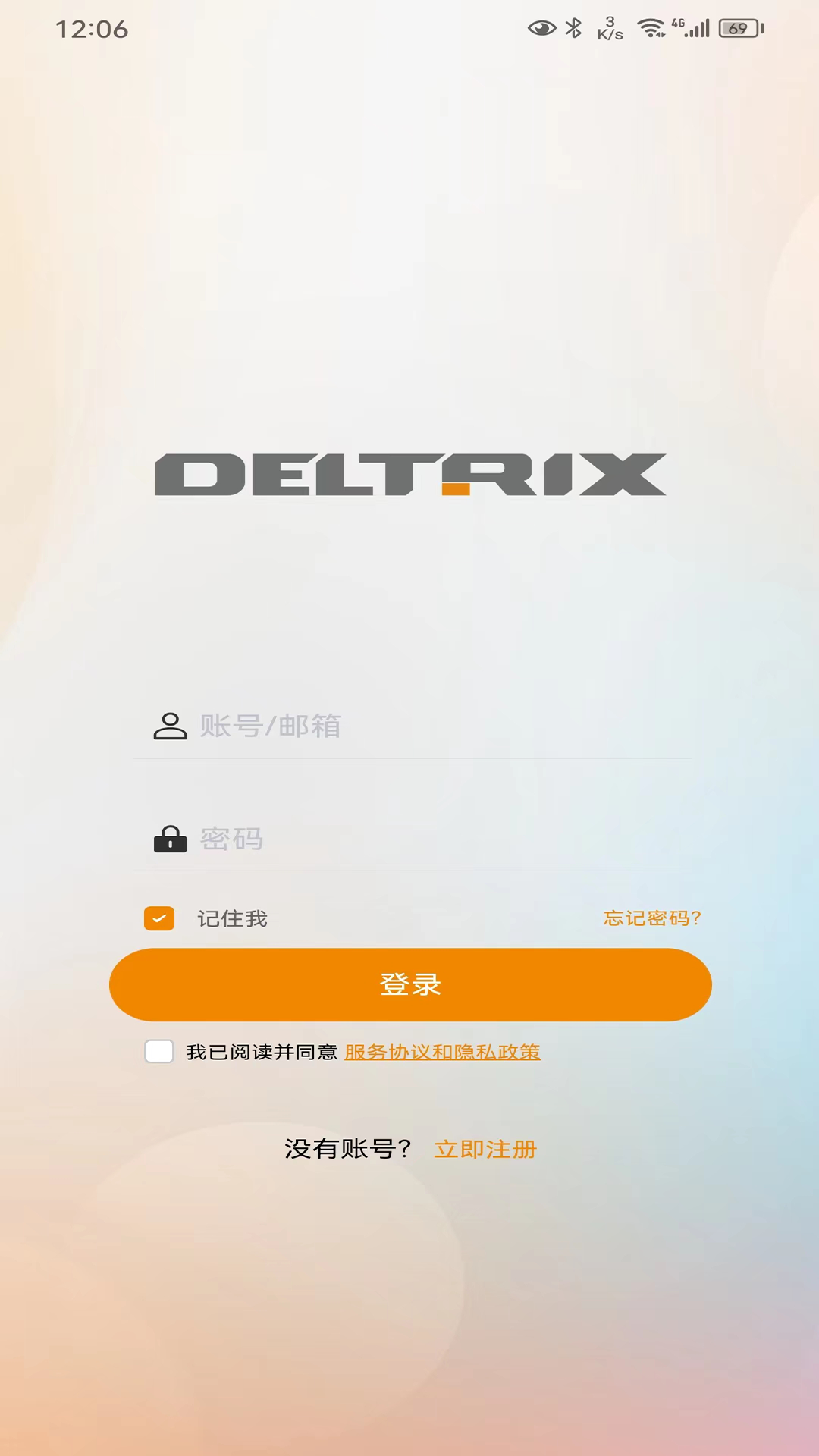
Task: Toggle the orange remember-me checkmark off
Action: tap(159, 918)
